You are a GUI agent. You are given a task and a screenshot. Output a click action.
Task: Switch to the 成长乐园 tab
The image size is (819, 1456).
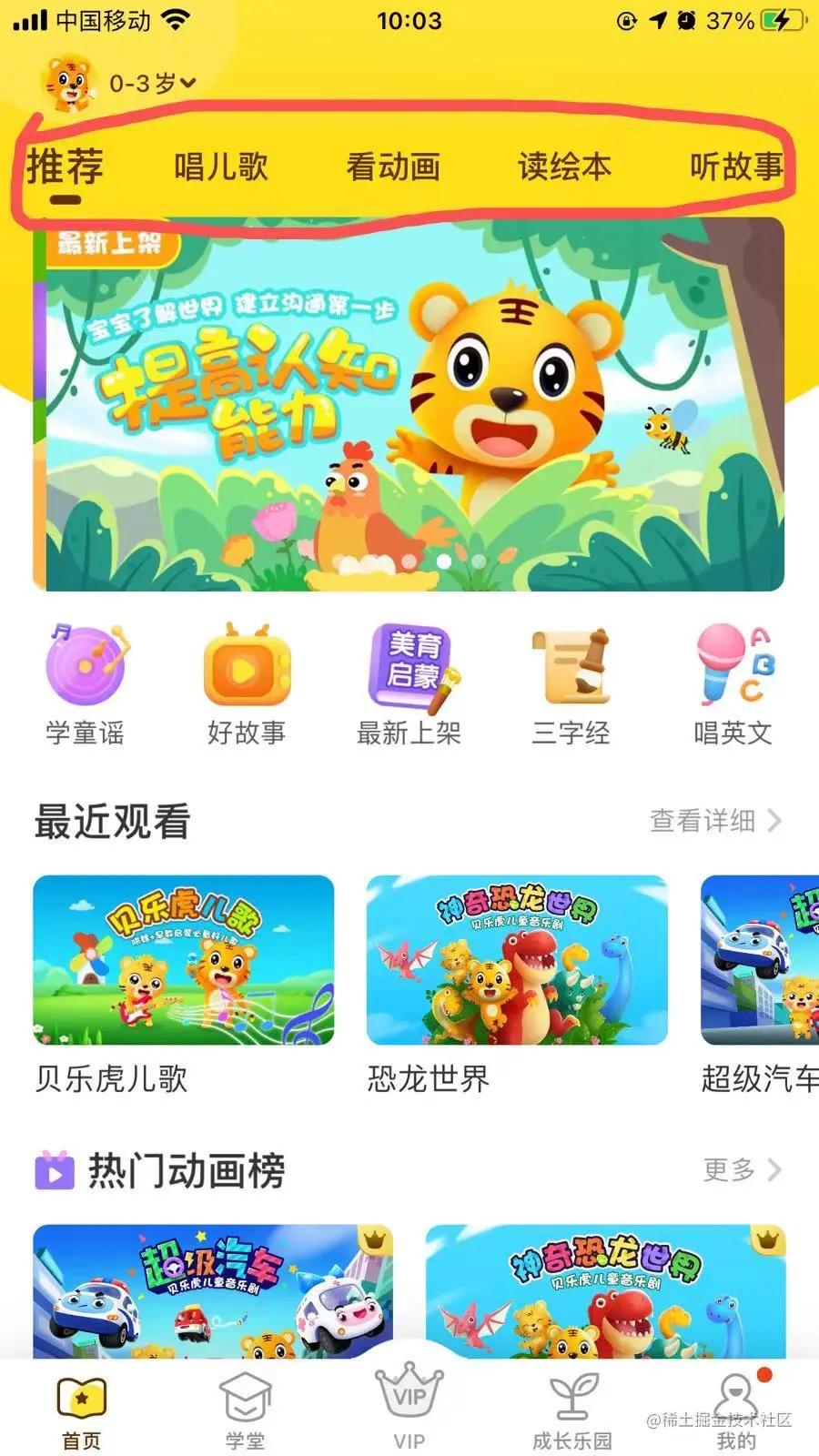[x=572, y=1409]
